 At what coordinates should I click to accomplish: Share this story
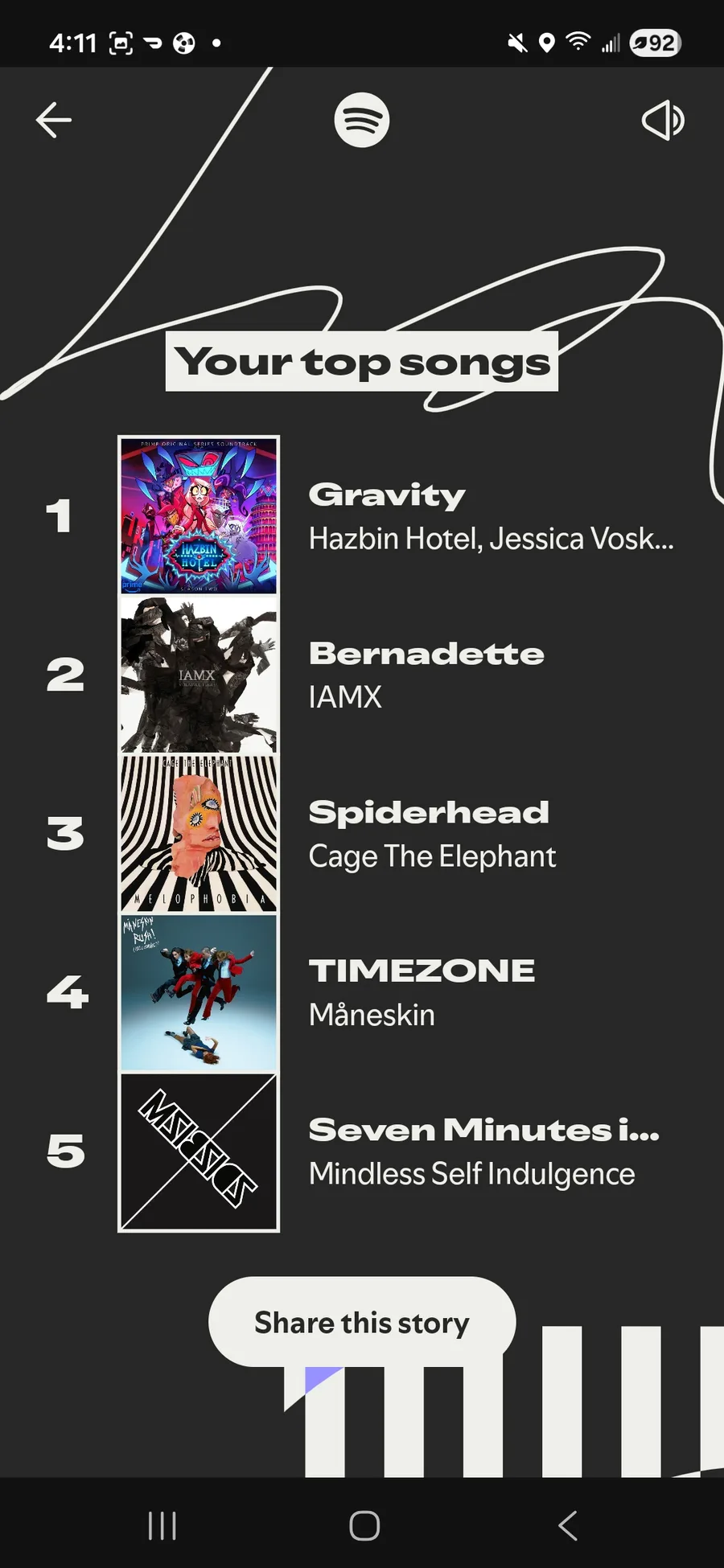pos(362,1323)
